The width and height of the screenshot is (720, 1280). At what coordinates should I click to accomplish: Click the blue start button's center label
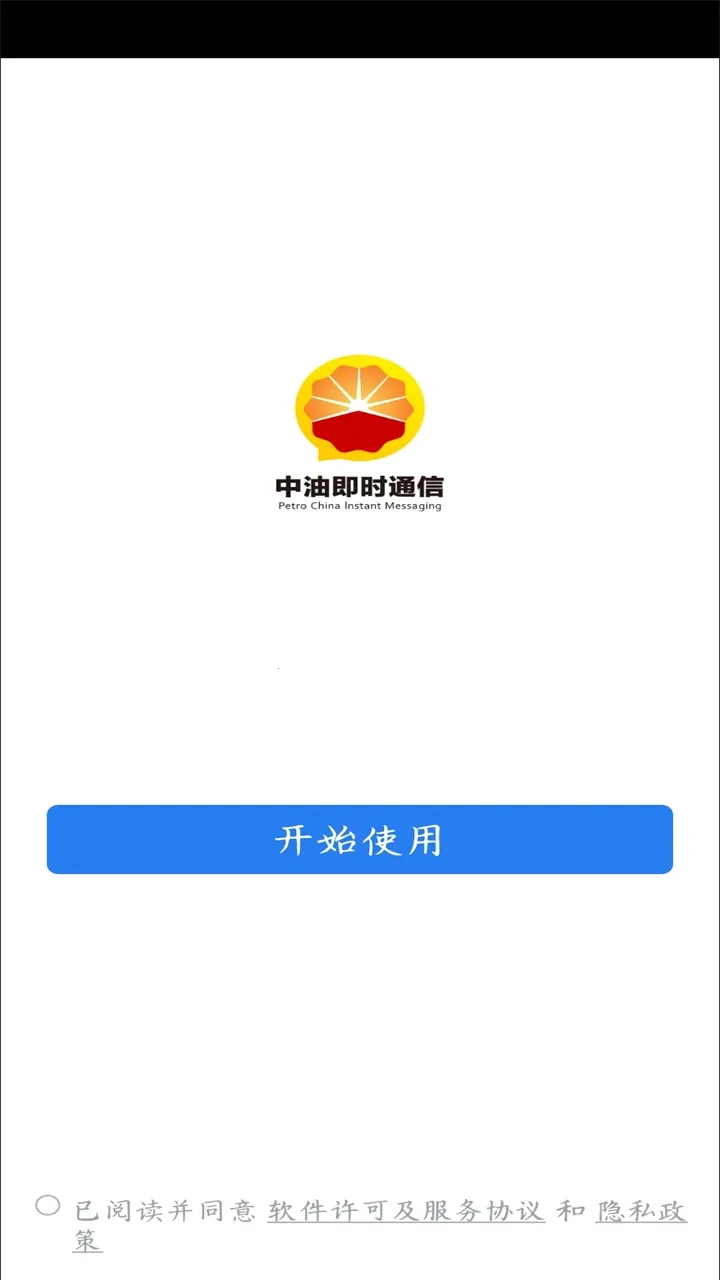[x=358, y=840]
